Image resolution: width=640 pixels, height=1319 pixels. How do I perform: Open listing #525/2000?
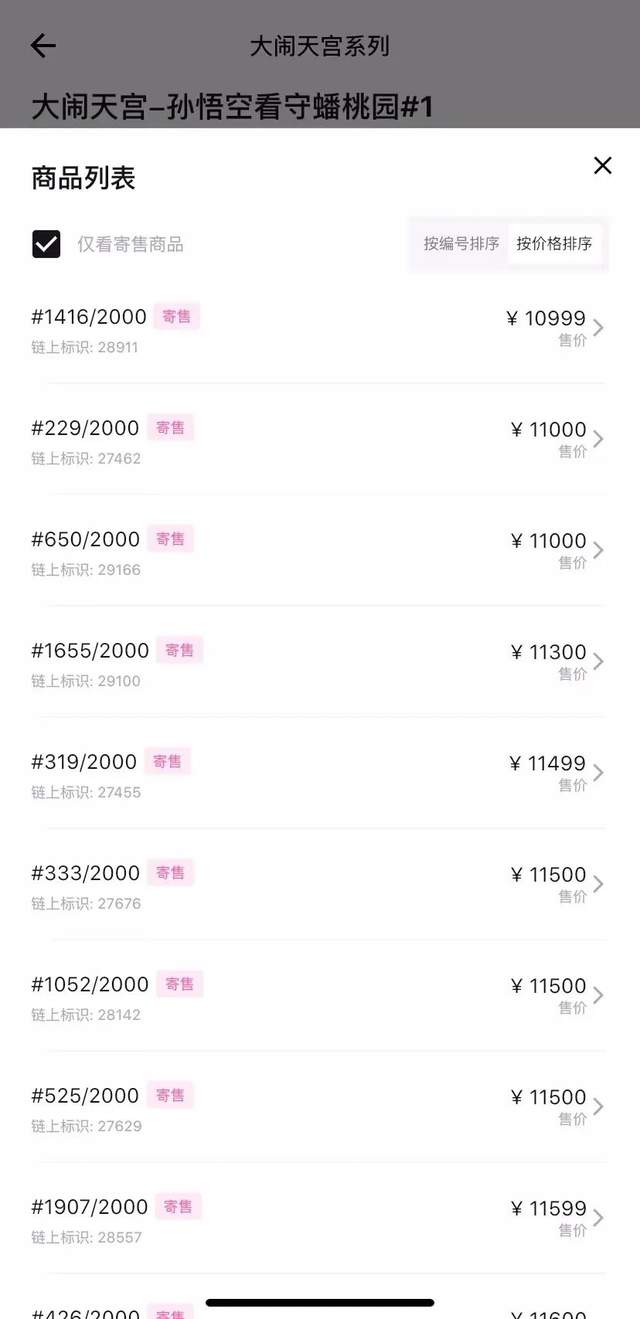(x=318, y=1106)
